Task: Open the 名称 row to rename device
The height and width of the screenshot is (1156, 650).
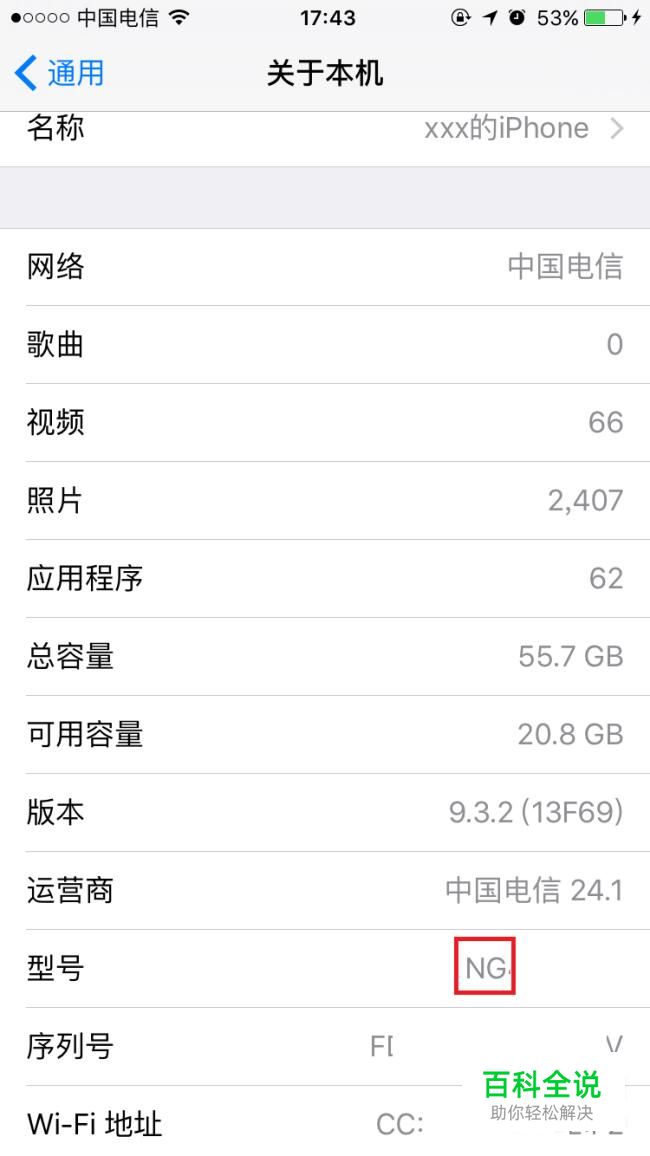Action: [325, 130]
